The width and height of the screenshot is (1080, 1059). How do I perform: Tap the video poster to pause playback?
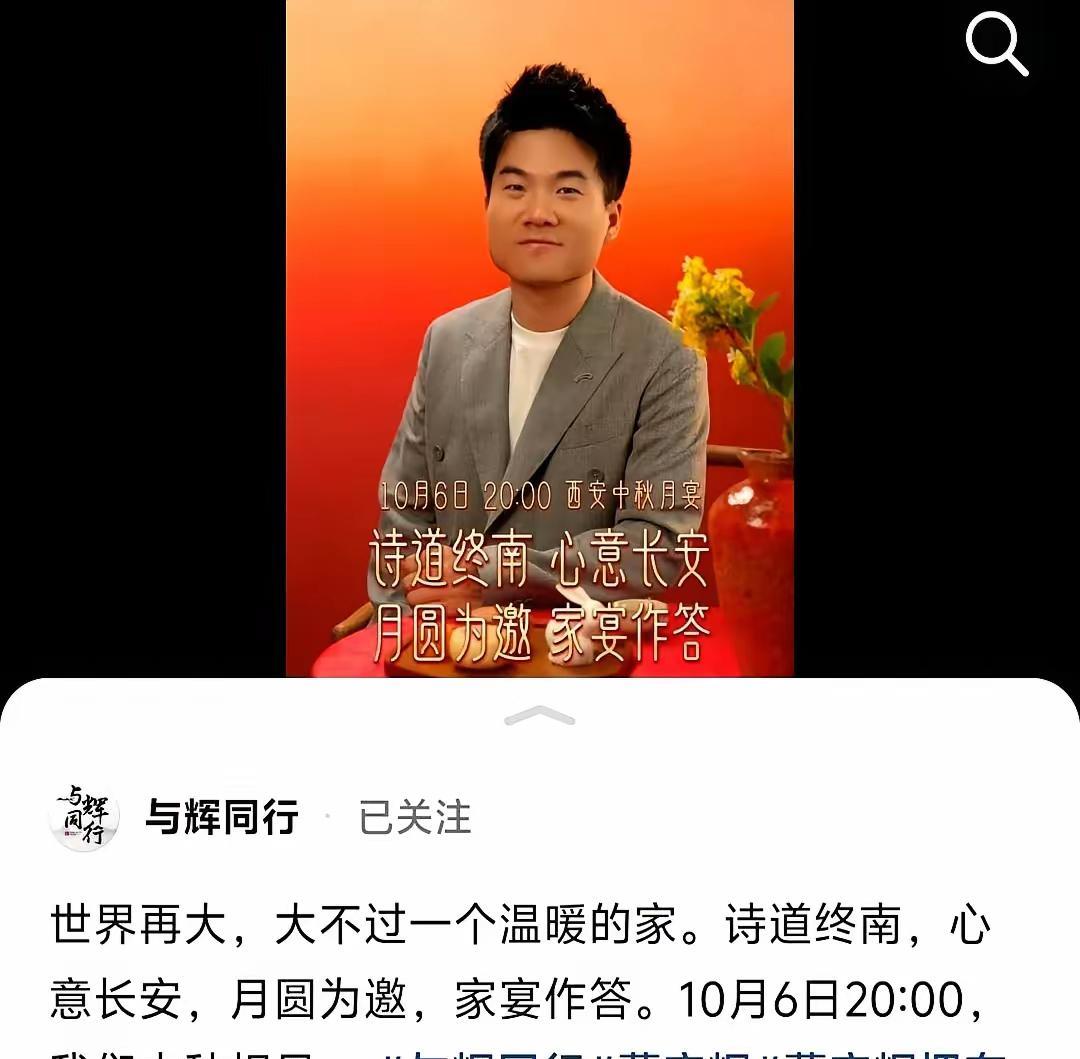[x=539, y=338]
